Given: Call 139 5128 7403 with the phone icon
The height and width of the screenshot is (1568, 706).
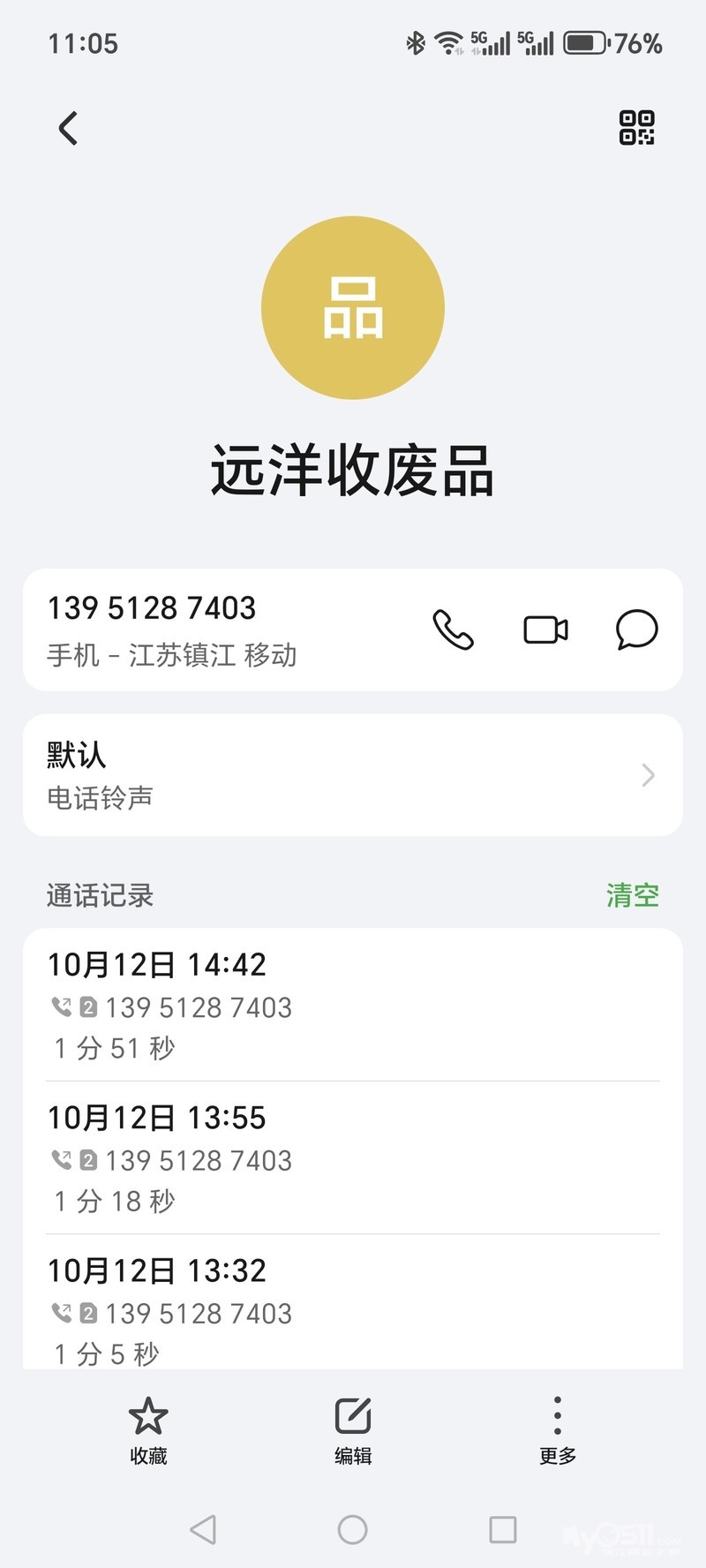Looking at the screenshot, I should (453, 630).
